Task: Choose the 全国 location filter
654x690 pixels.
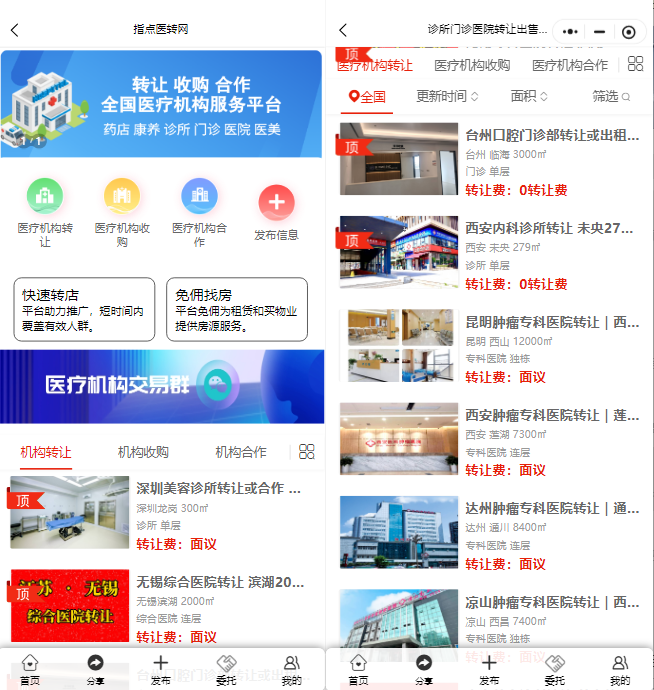Action: click(367, 97)
